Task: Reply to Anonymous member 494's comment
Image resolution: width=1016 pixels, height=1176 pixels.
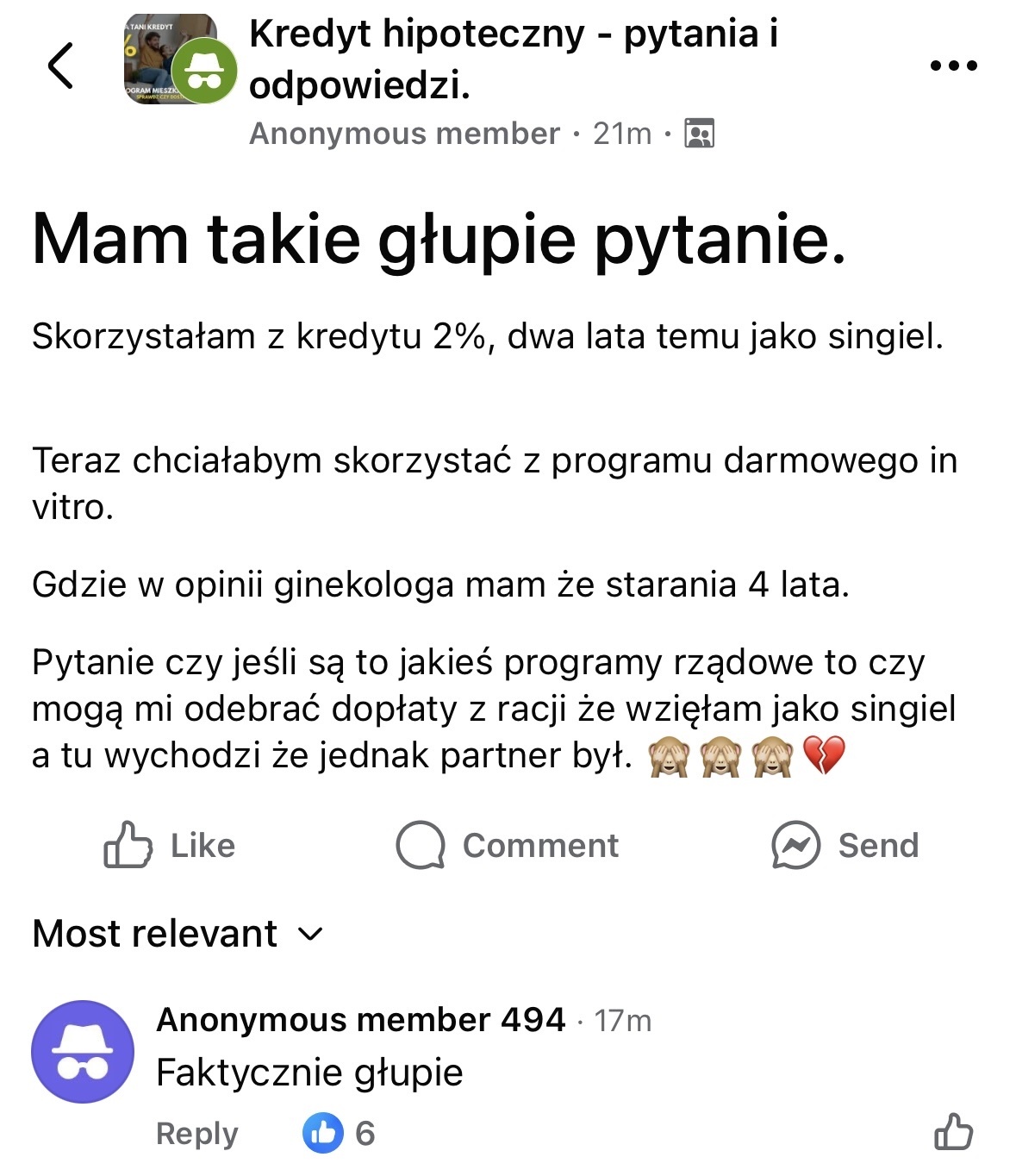Action: pyautogui.click(x=196, y=1134)
